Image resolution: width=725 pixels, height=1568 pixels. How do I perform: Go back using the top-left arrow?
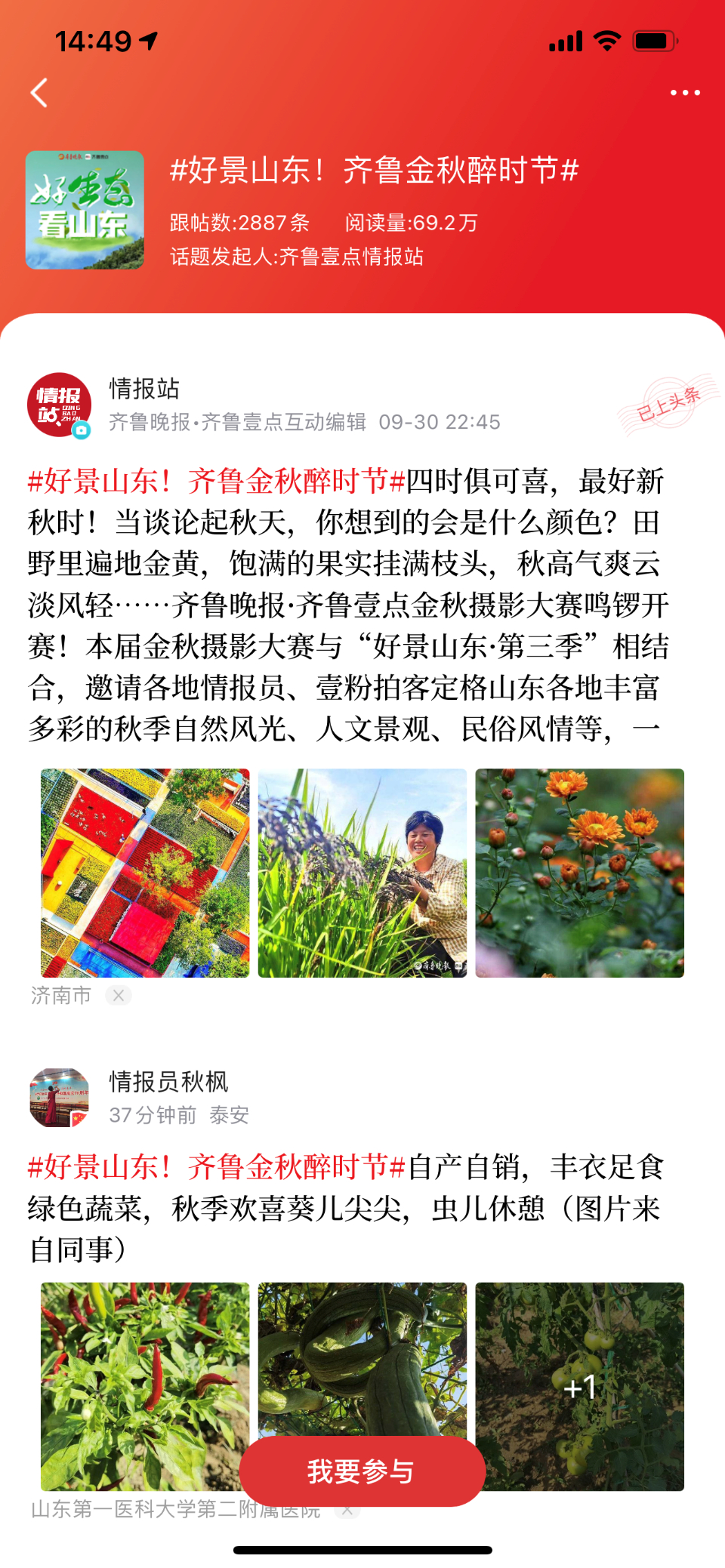[x=39, y=93]
